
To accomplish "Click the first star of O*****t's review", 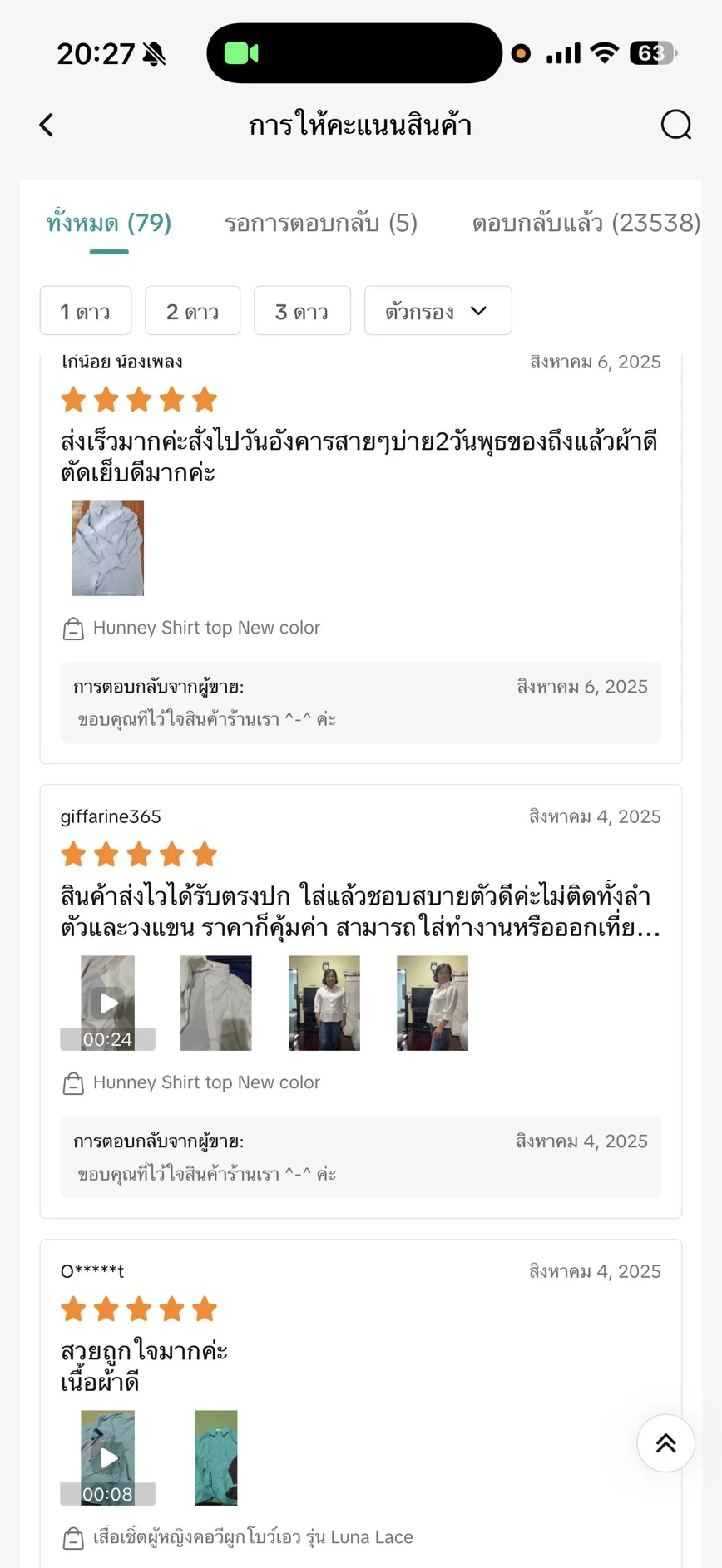I will pyautogui.click(x=73, y=1309).
